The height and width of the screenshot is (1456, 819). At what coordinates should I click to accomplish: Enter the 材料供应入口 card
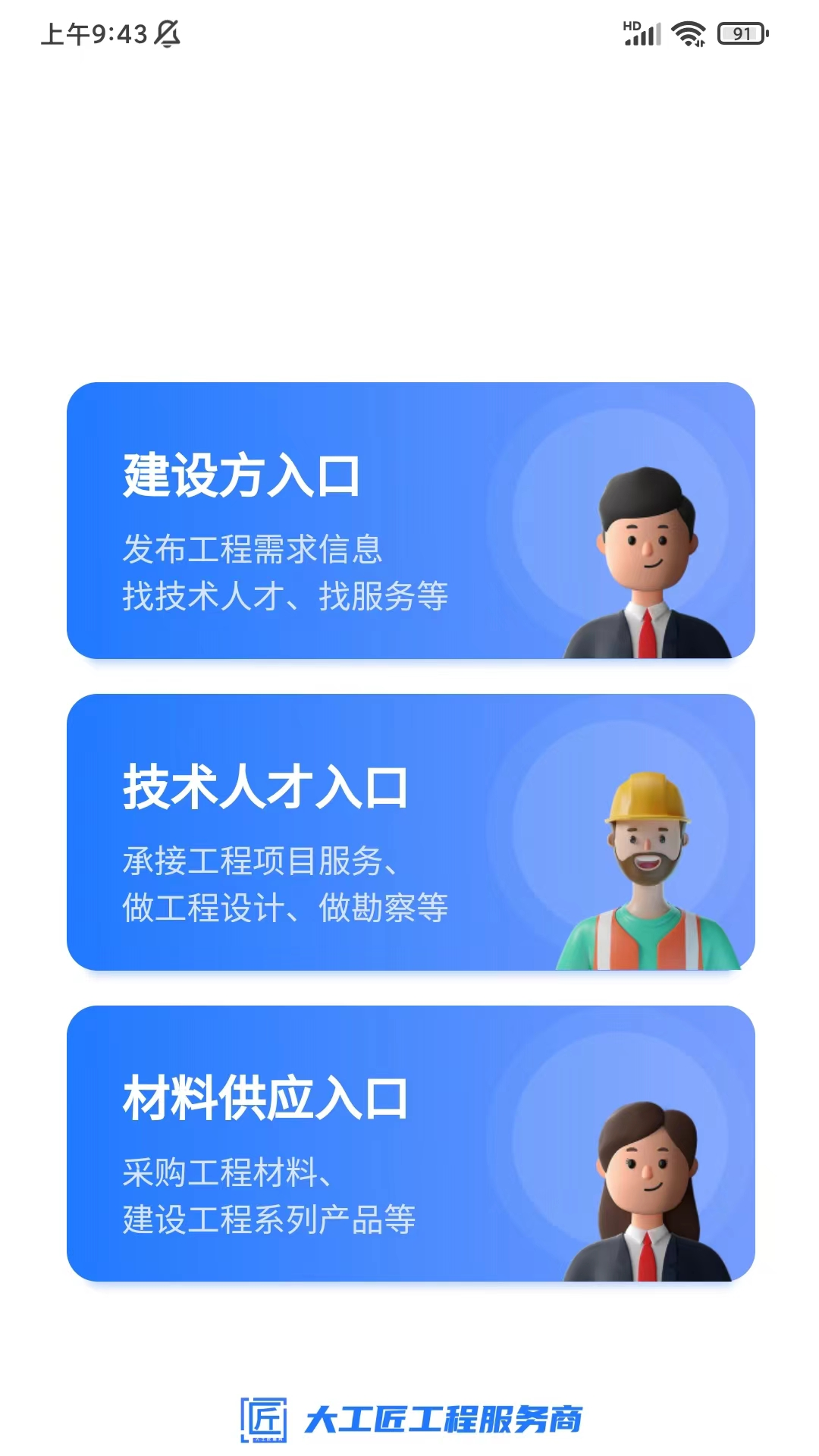tap(410, 1144)
